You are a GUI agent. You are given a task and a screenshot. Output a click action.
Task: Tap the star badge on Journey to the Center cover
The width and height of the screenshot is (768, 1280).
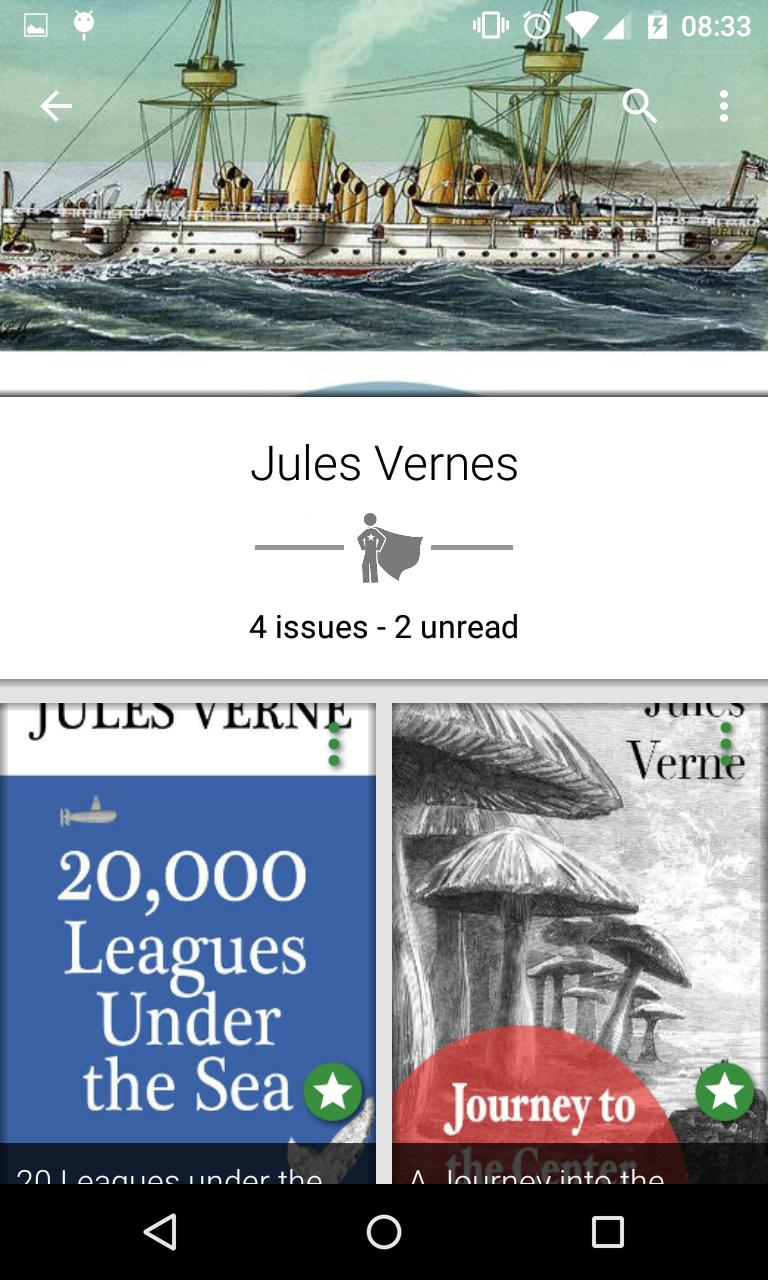[724, 1092]
